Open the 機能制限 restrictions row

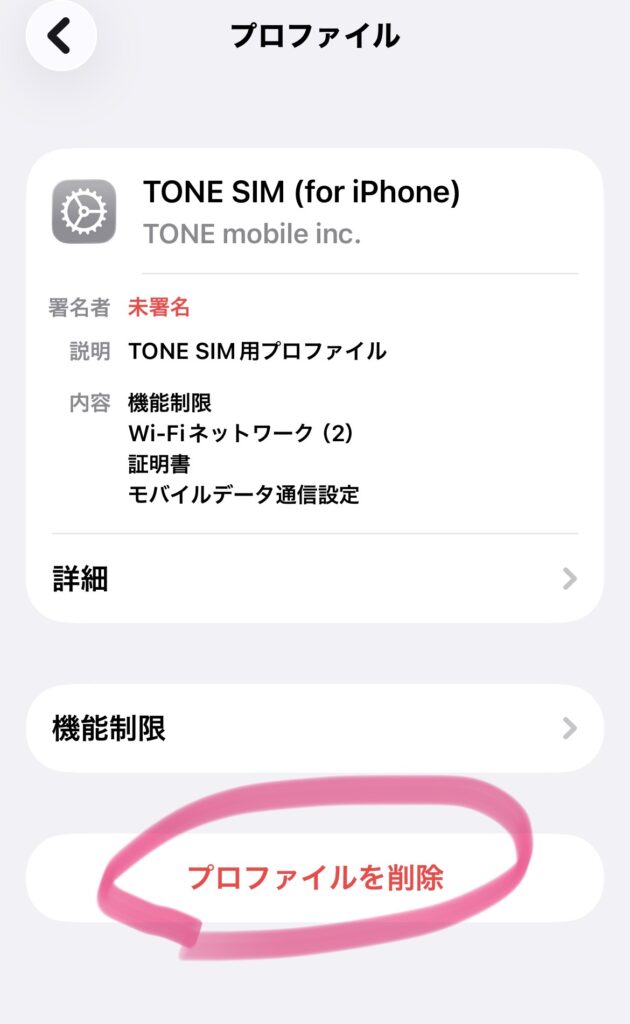coord(314,728)
